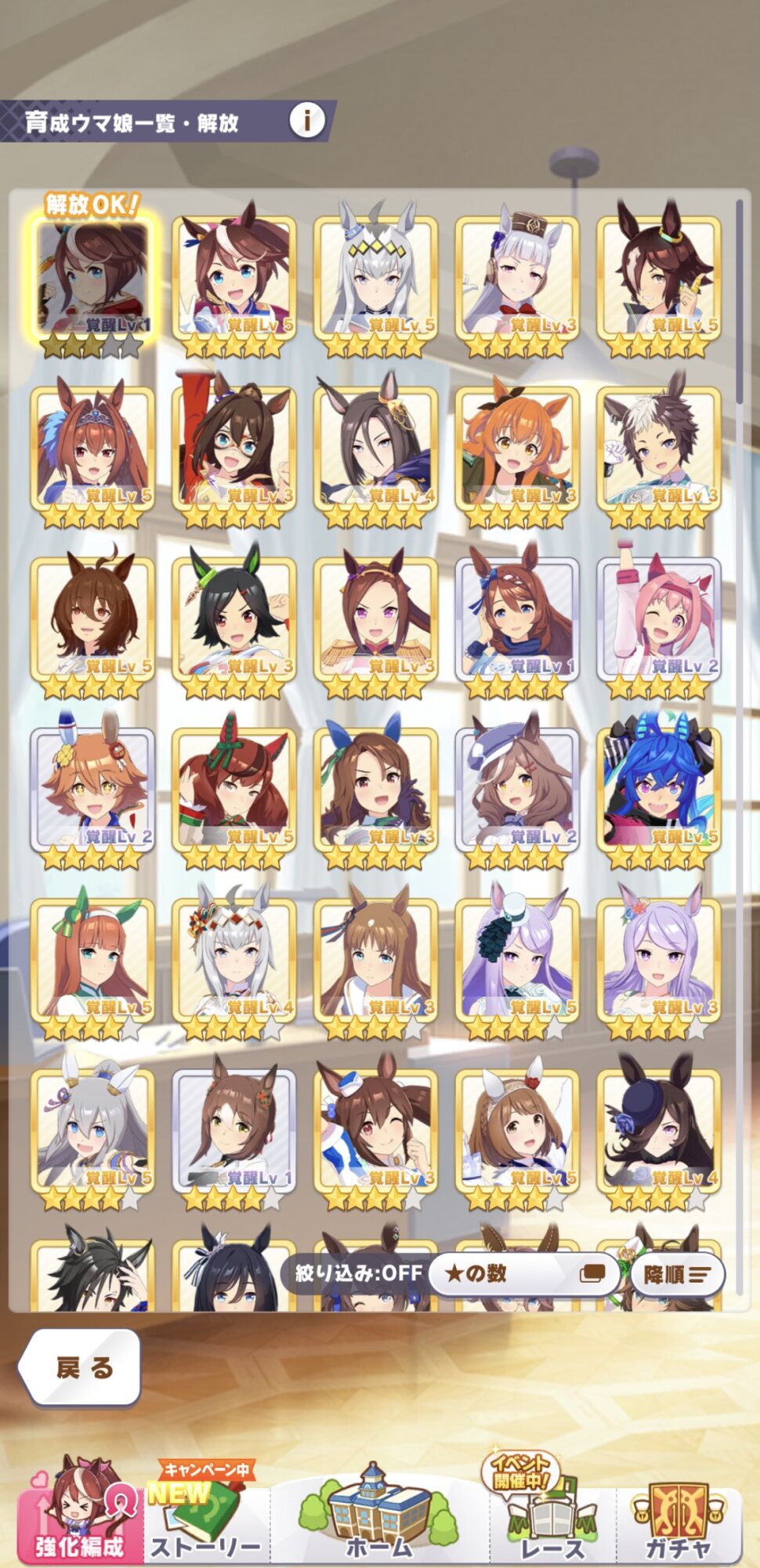Pick the black-haired character with green ears
The height and width of the screenshot is (1568, 760).
tap(234, 619)
